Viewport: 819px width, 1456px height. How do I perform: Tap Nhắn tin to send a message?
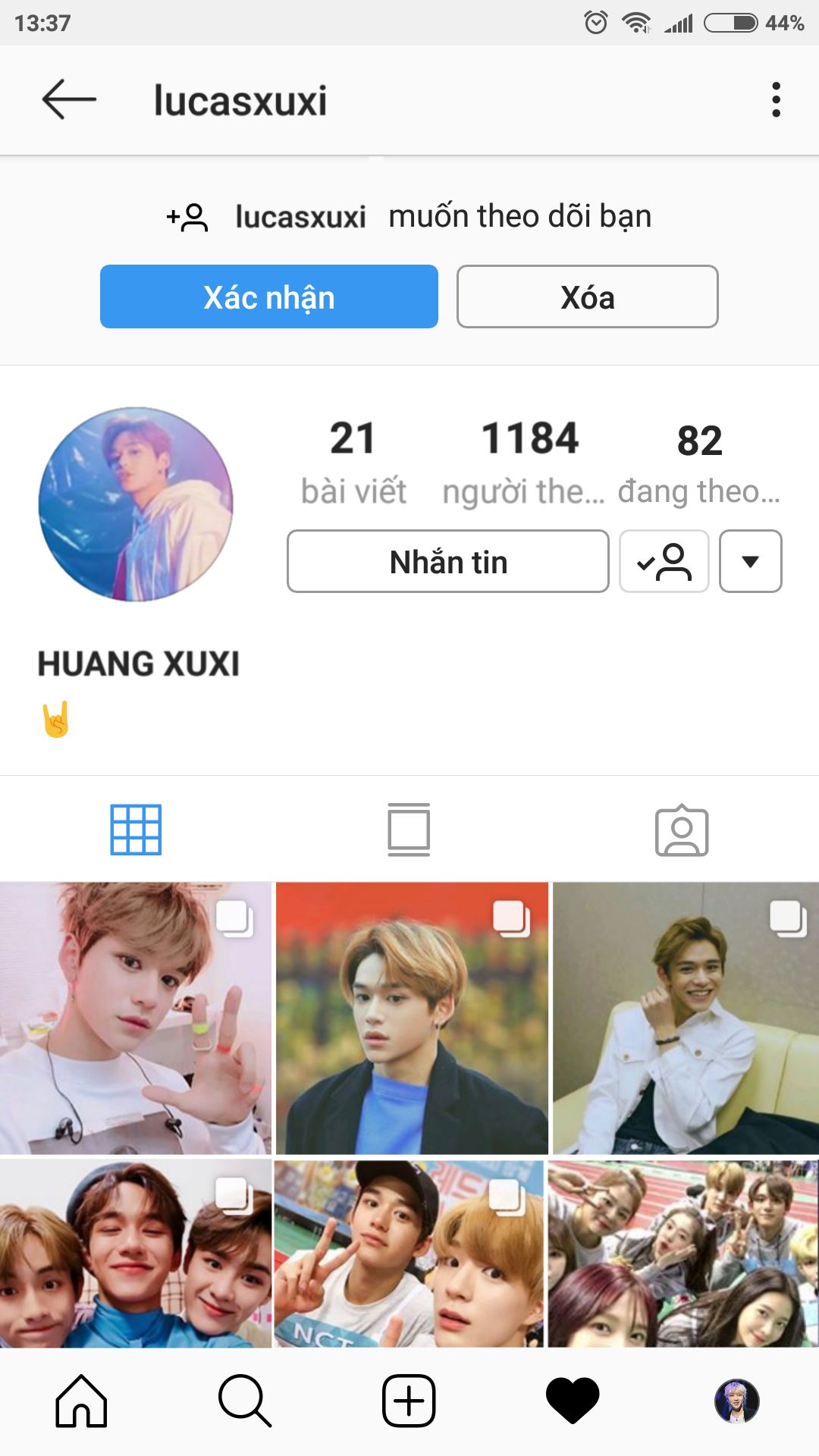point(447,562)
